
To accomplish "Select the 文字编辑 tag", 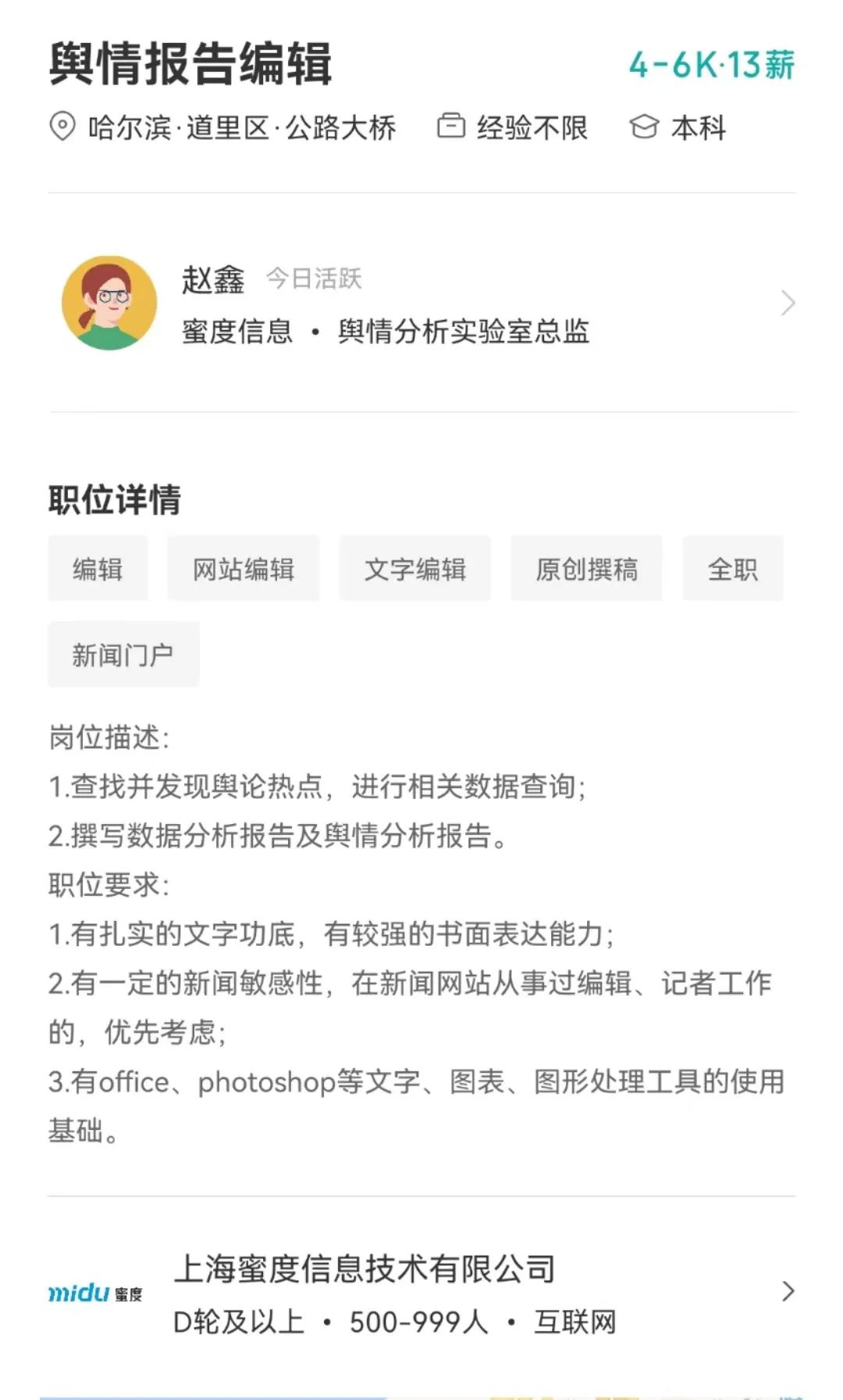I will tap(415, 569).
